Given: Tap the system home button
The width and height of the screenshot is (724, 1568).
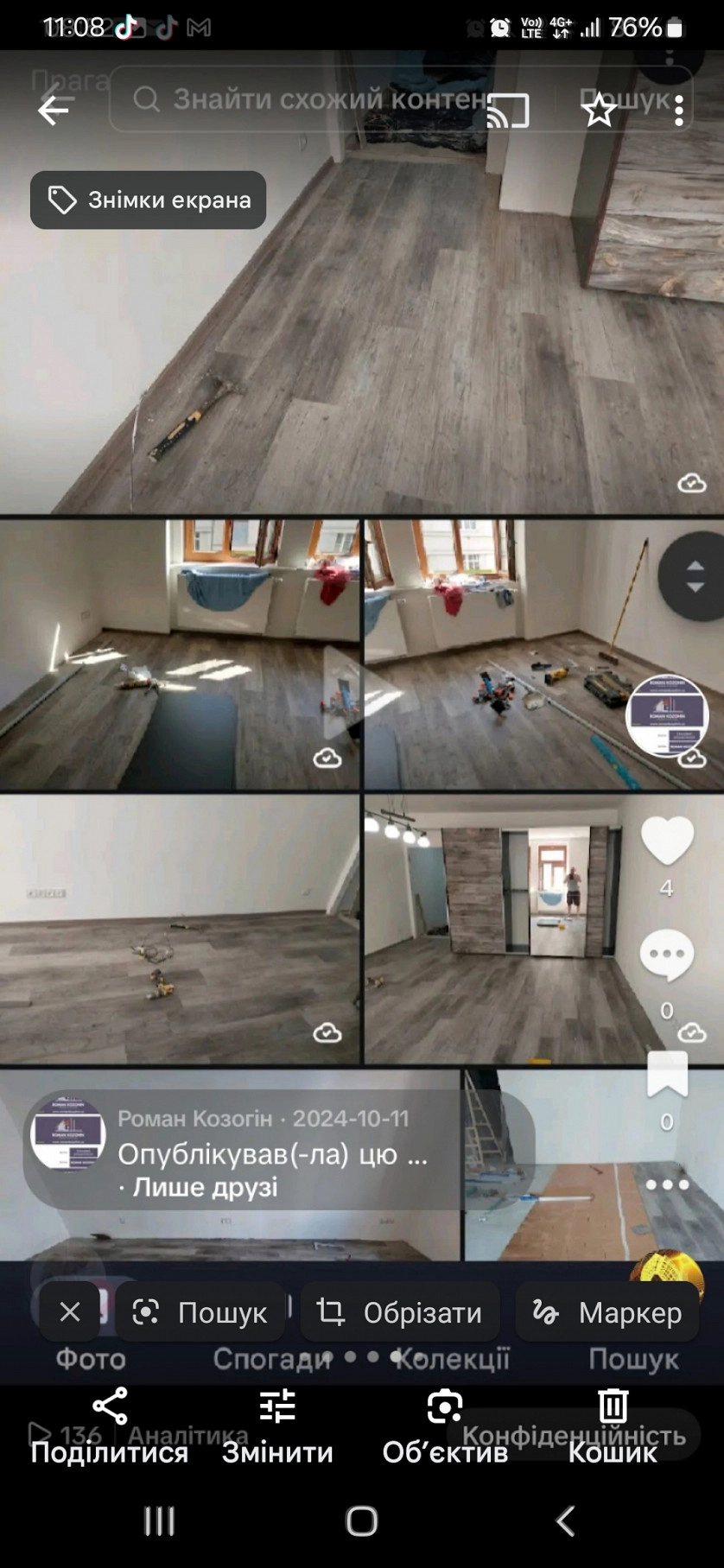Looking at the screenshot, I should tap(362, 1521).
